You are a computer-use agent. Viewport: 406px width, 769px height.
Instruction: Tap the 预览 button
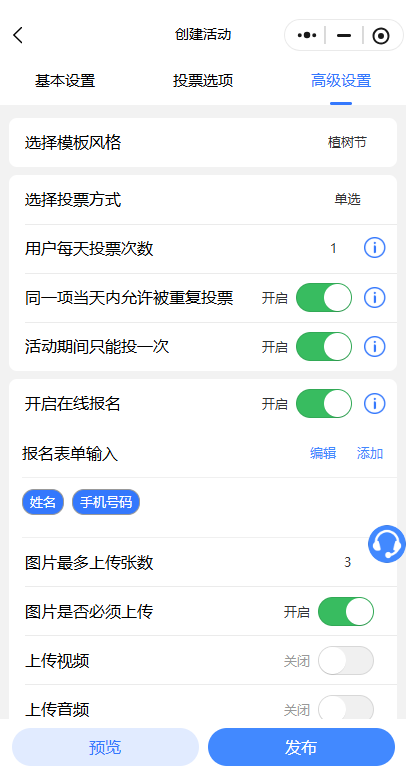point(105,747)
